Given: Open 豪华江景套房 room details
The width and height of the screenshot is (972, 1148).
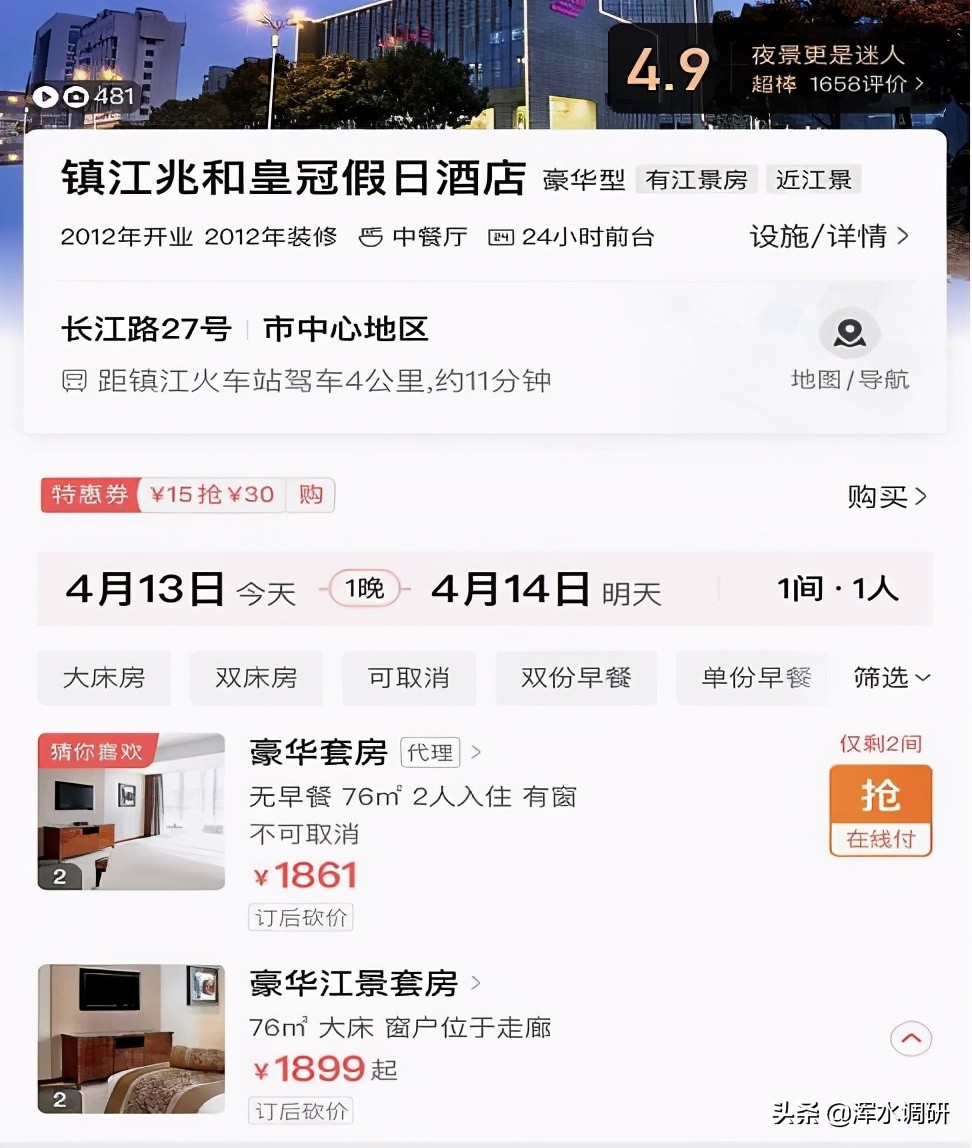Looking at the screenshot, I should (x=355, y=984).
